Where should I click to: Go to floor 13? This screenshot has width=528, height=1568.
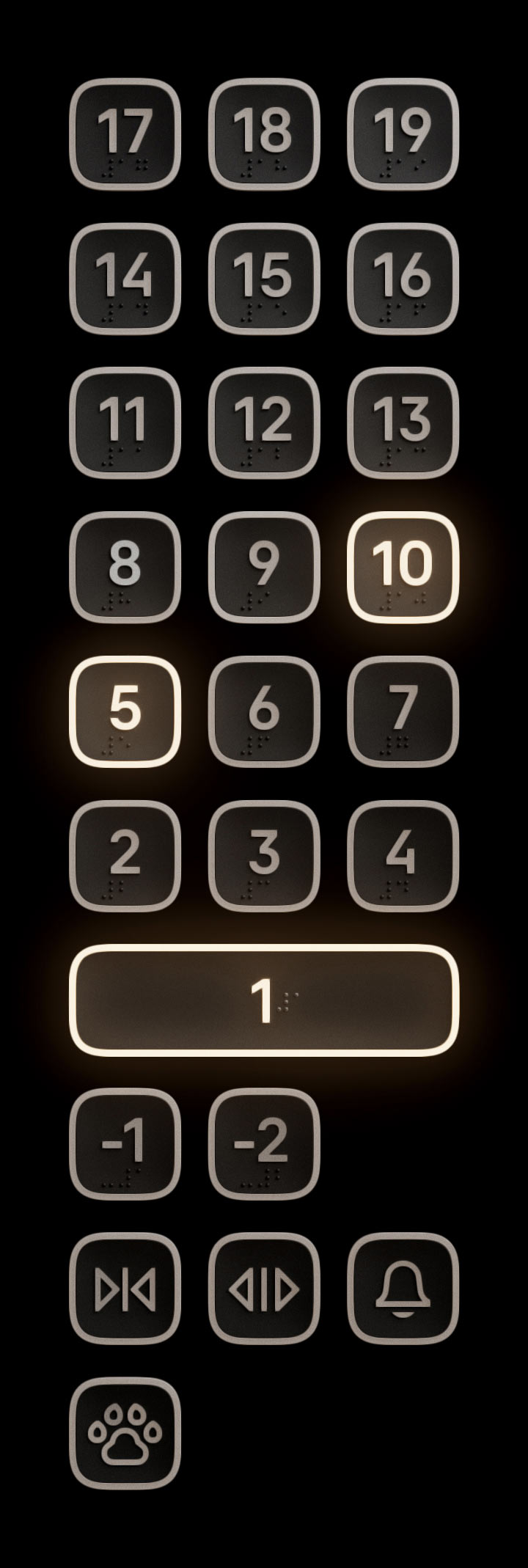[x=403, y=422]
